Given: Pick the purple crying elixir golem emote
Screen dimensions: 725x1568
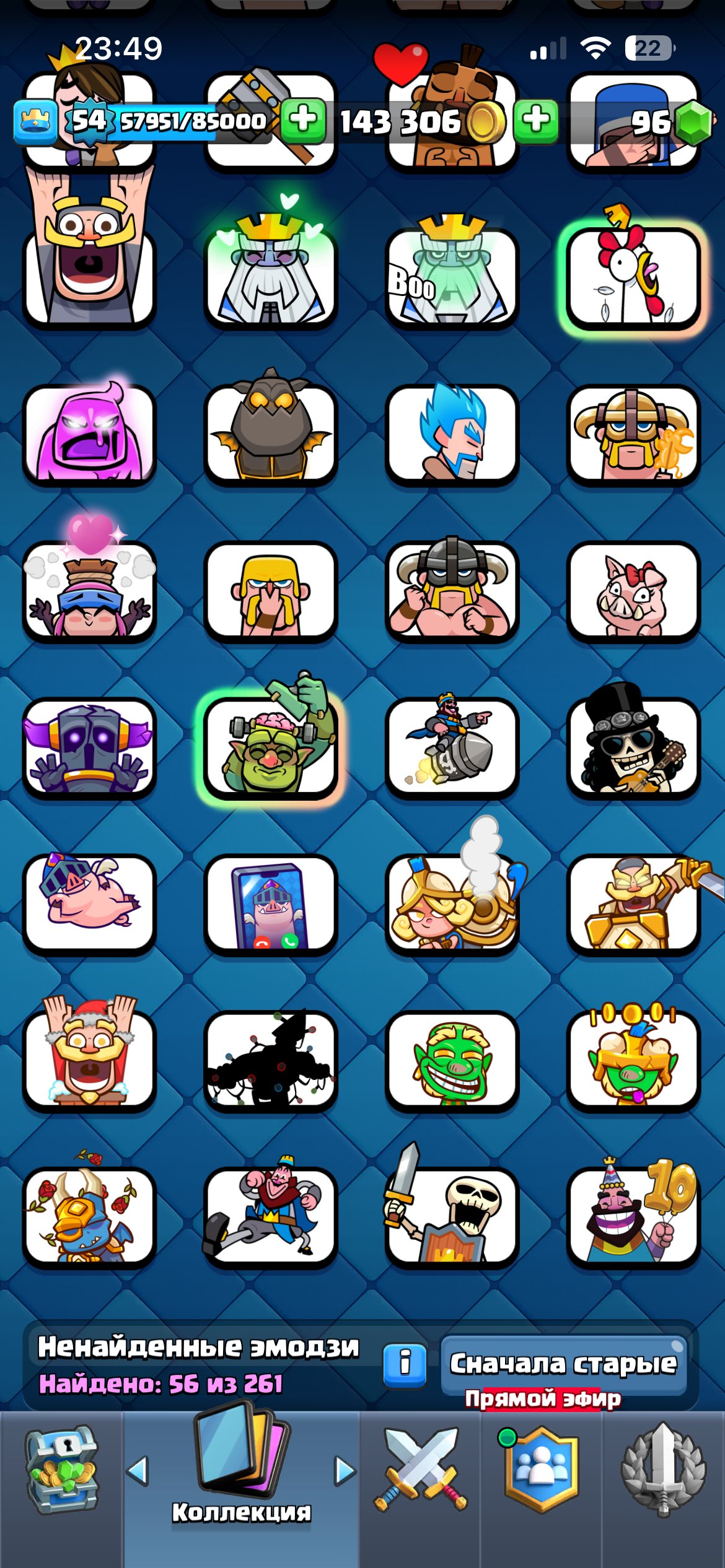Looking at the screenshot, I should (x=90, y=433).
